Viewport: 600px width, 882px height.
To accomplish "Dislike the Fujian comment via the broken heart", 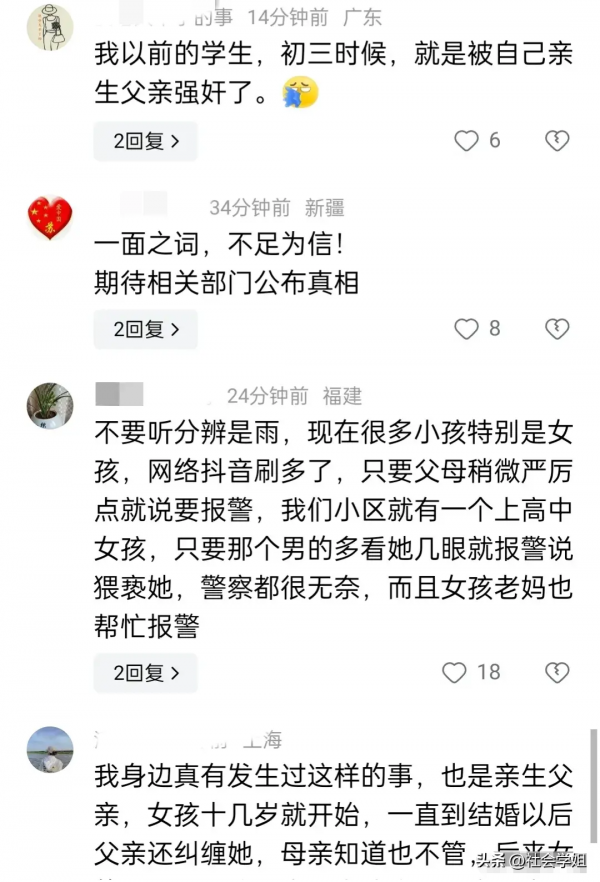I will coord(557,672).
